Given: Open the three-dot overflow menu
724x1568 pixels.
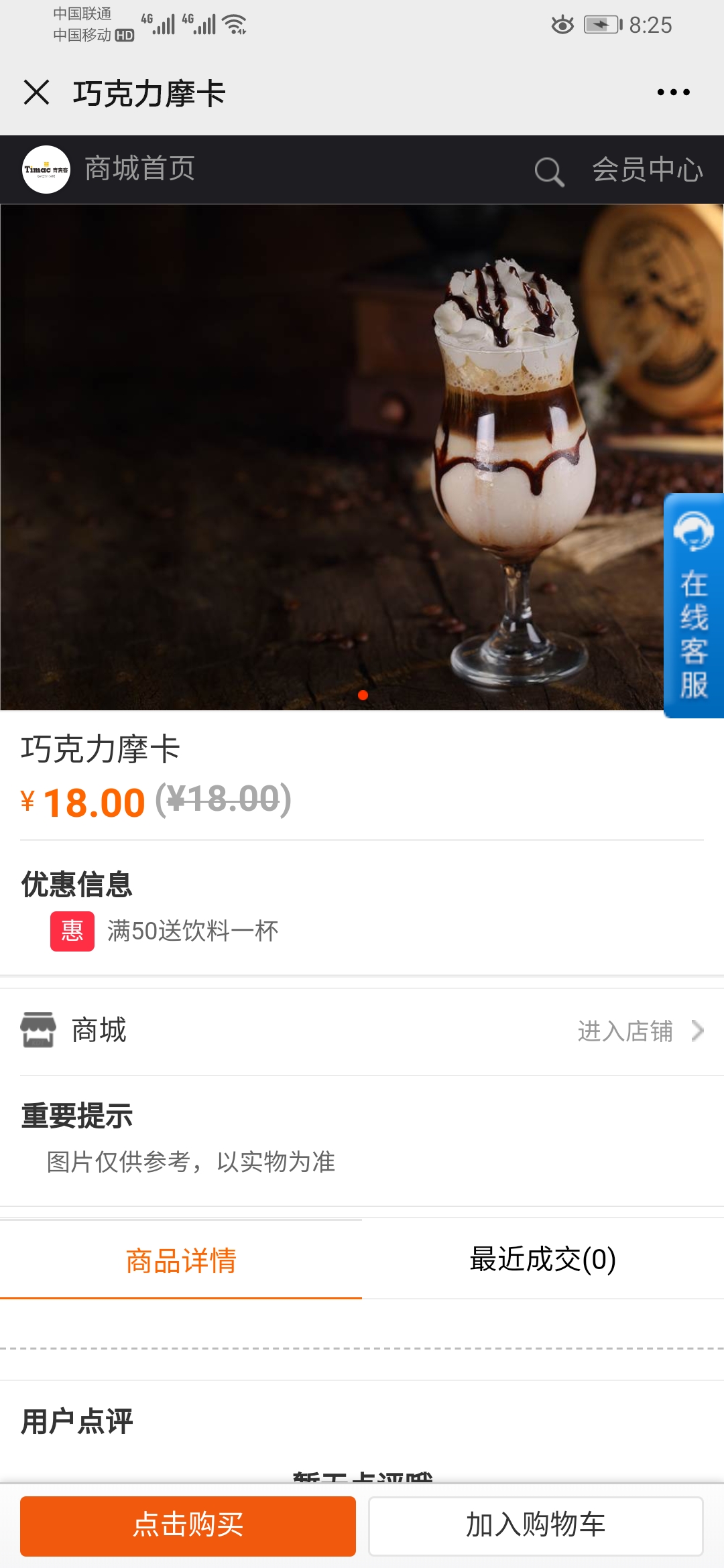Looking at the screenshot, I should pyautogui.click(x=673, y=92).
